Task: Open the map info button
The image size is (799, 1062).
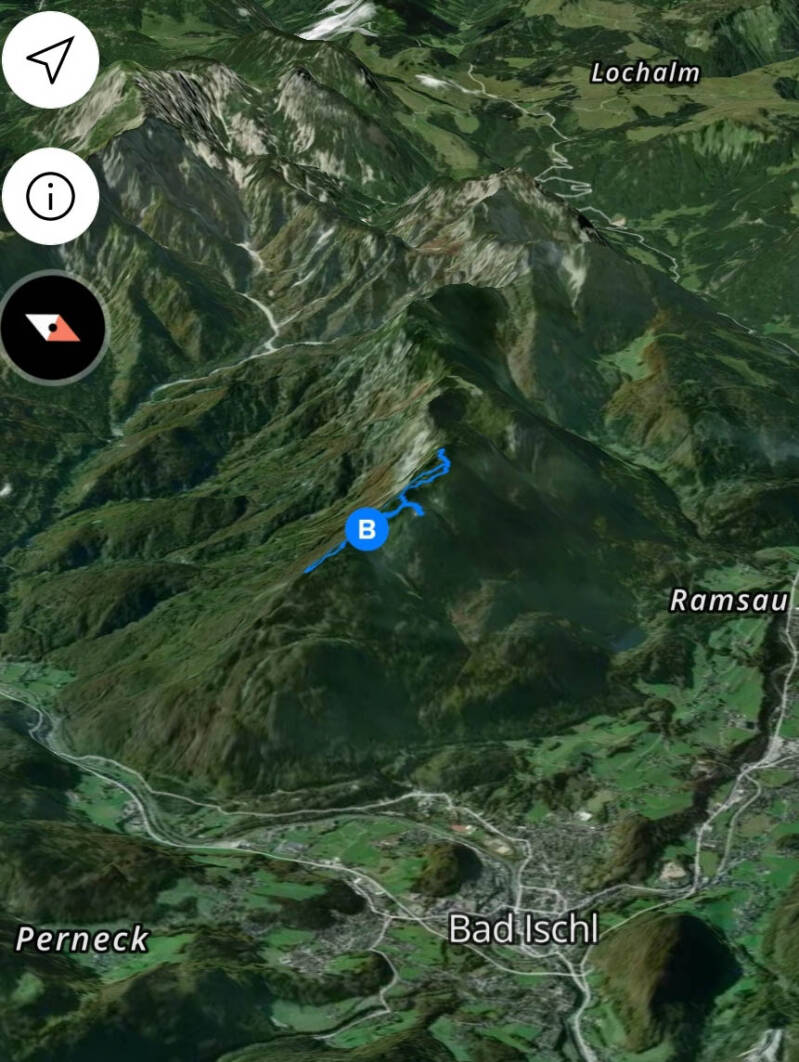Action: 50,197
